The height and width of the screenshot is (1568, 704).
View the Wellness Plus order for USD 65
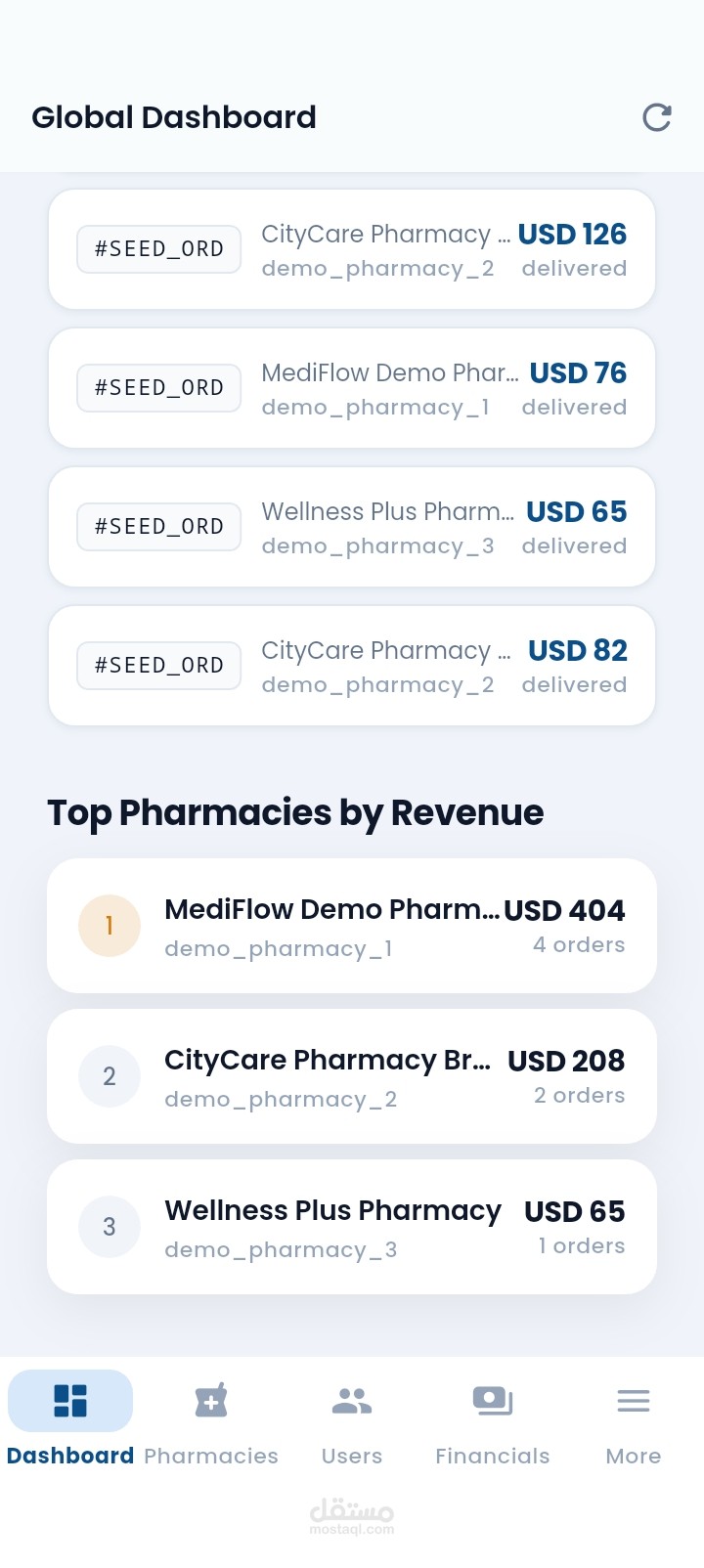click(352, 527)
